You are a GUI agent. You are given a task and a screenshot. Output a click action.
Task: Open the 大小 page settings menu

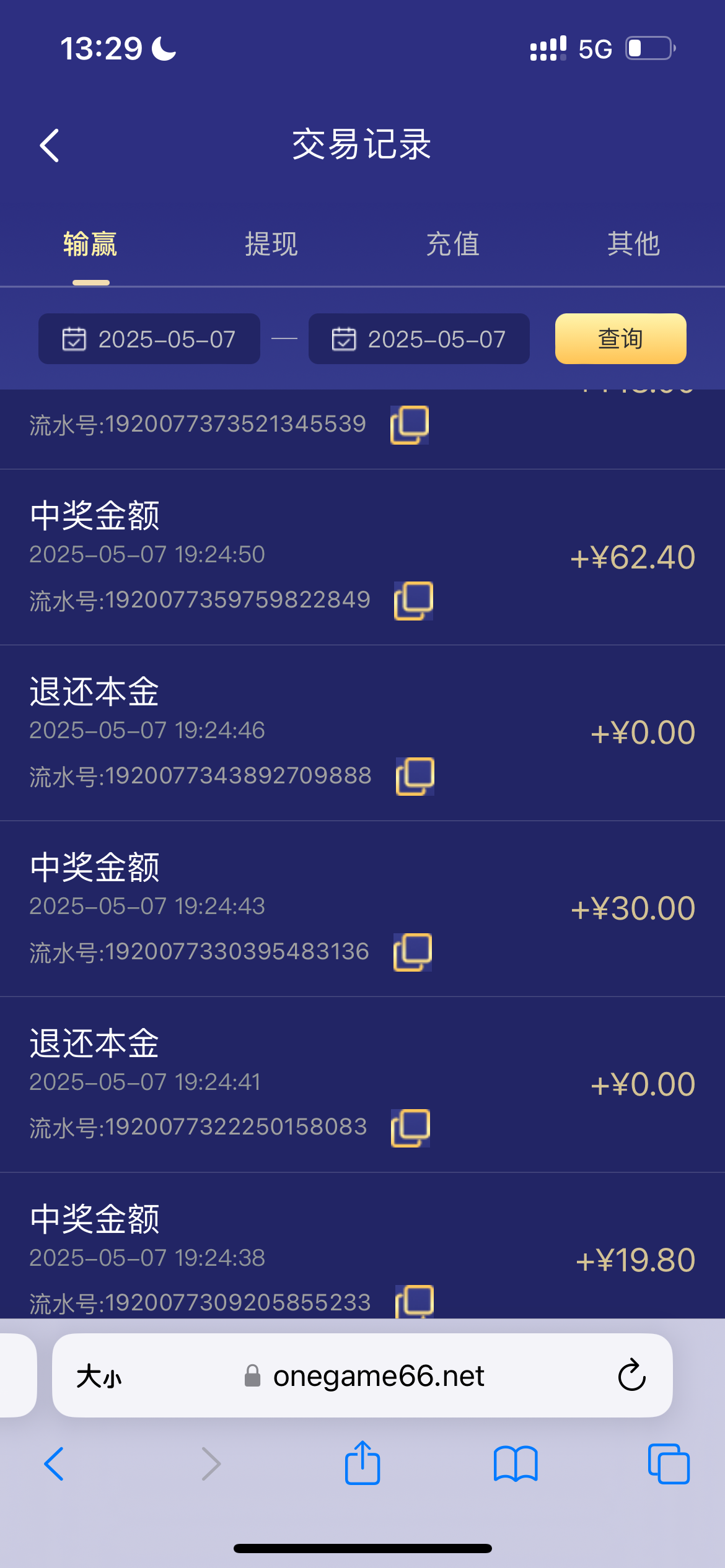coord(99,1377)
